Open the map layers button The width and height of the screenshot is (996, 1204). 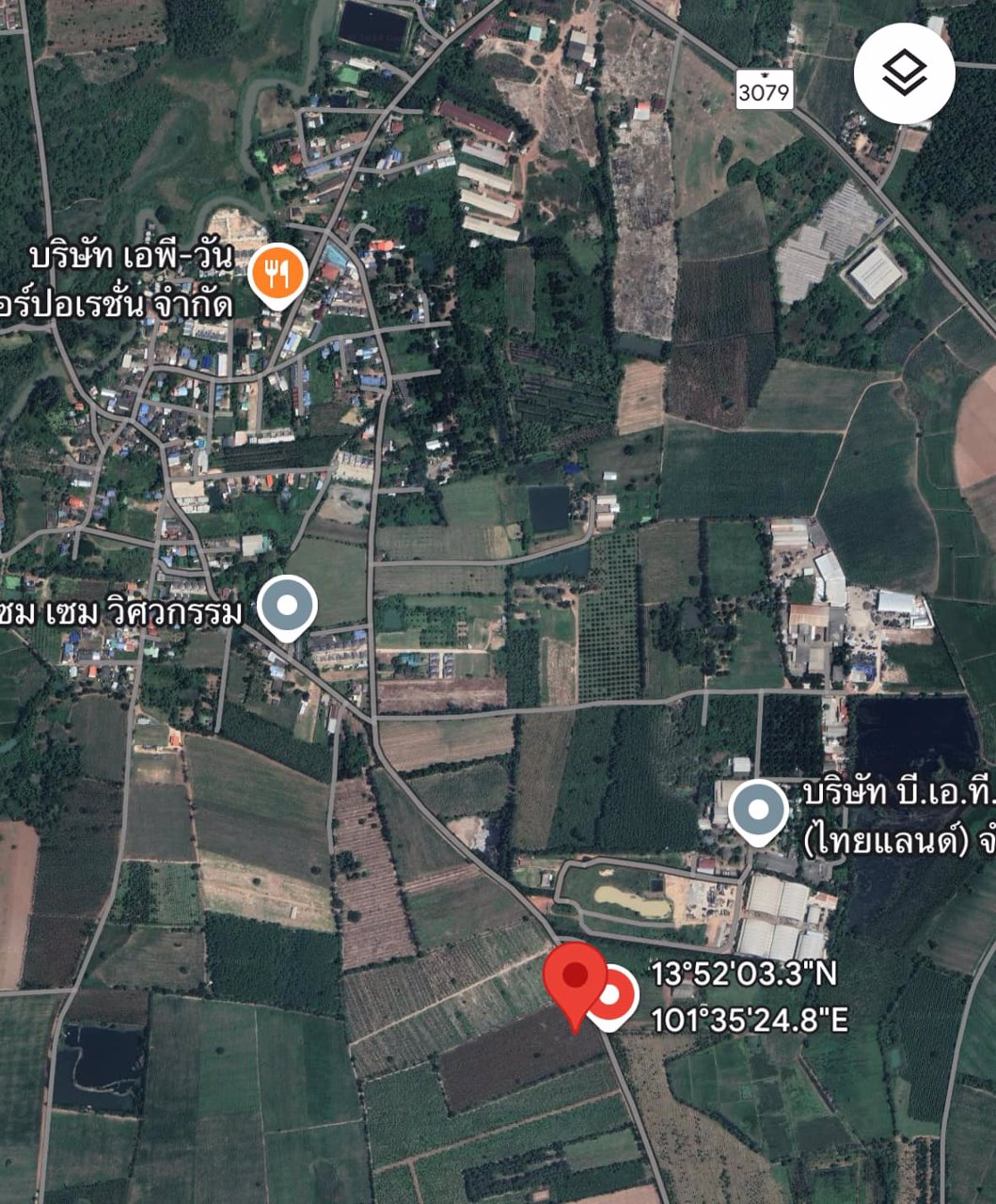point(904,72)
